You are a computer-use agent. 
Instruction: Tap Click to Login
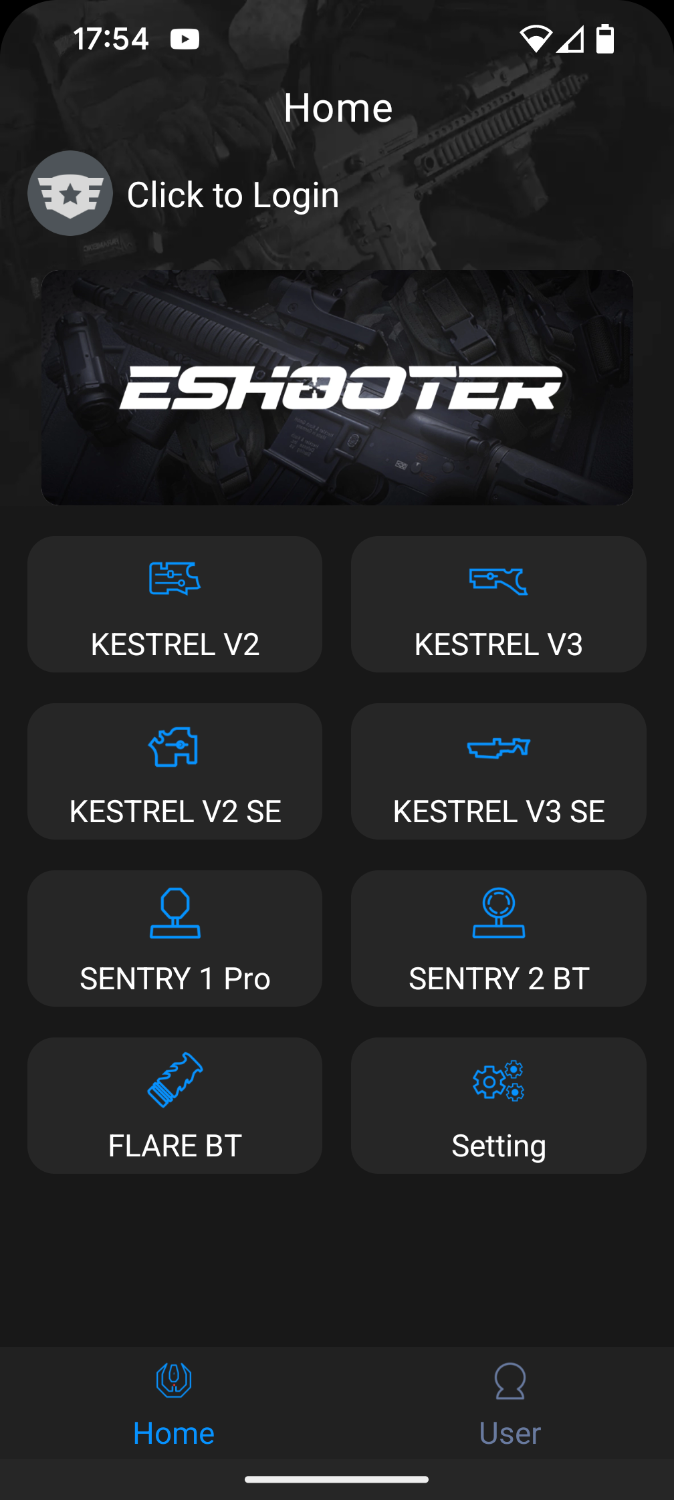(232, 194)
